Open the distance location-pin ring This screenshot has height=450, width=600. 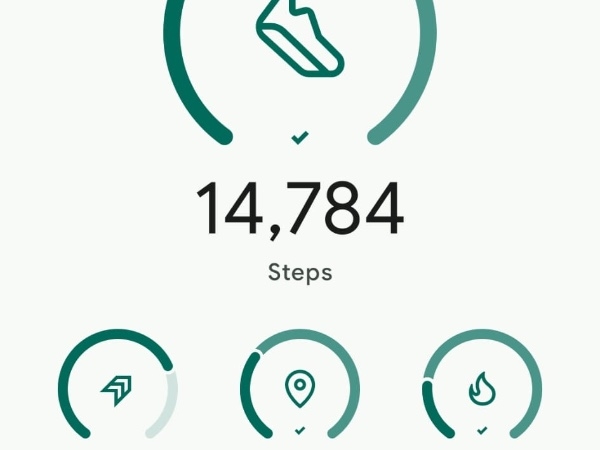(x=300, y=388)
